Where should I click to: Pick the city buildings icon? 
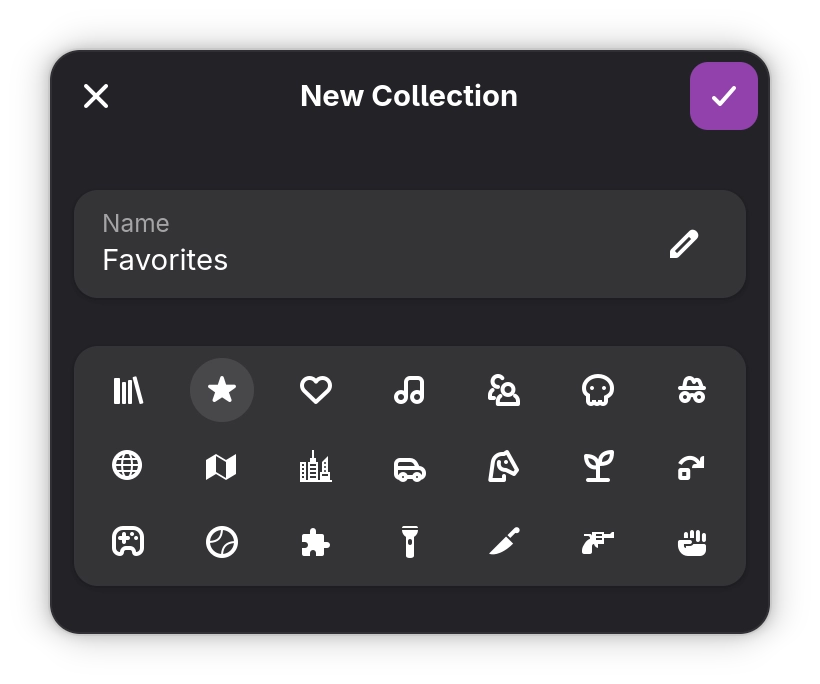pos(316,466)
